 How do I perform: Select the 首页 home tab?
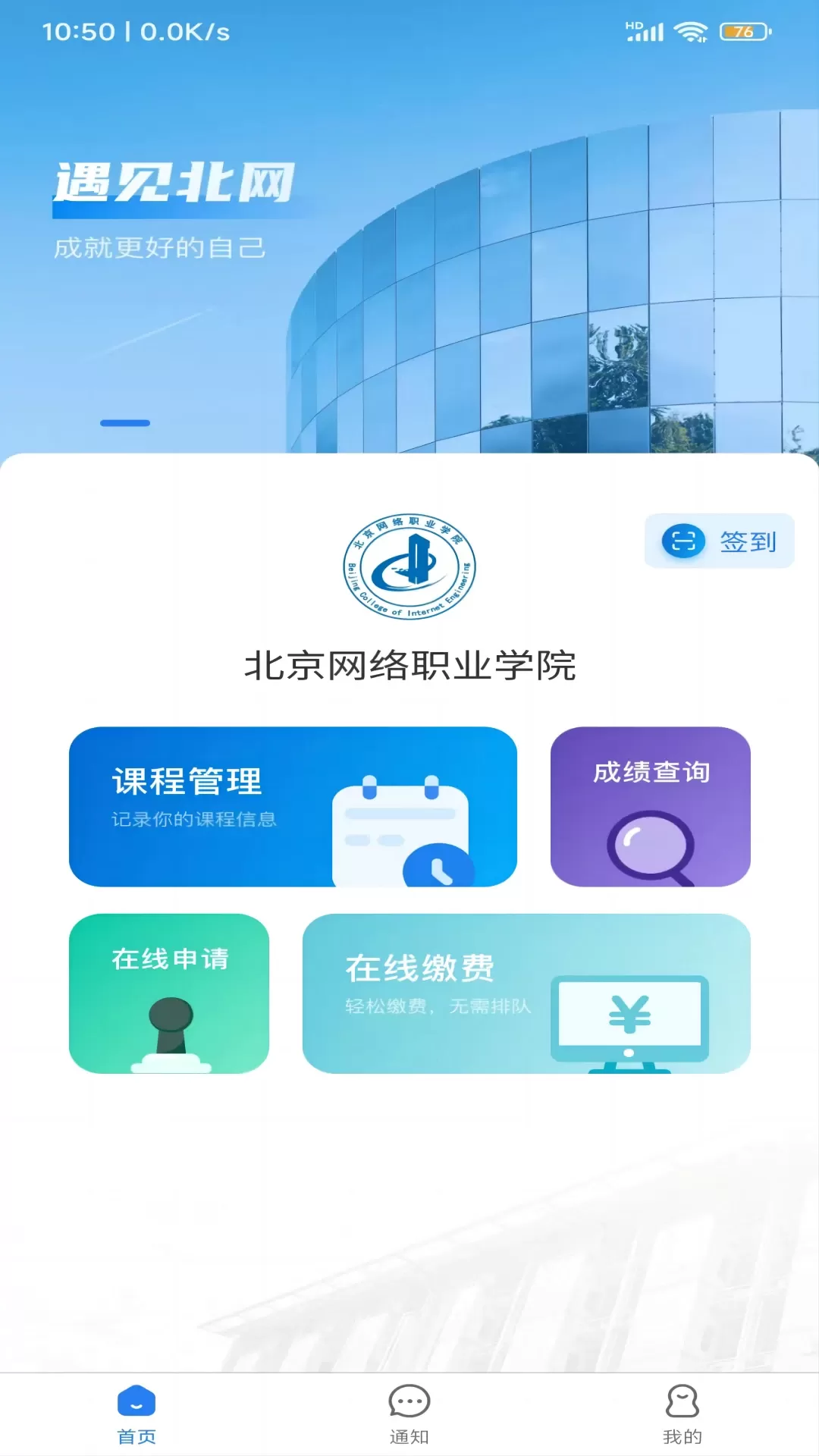click(x=136, y=1415)
